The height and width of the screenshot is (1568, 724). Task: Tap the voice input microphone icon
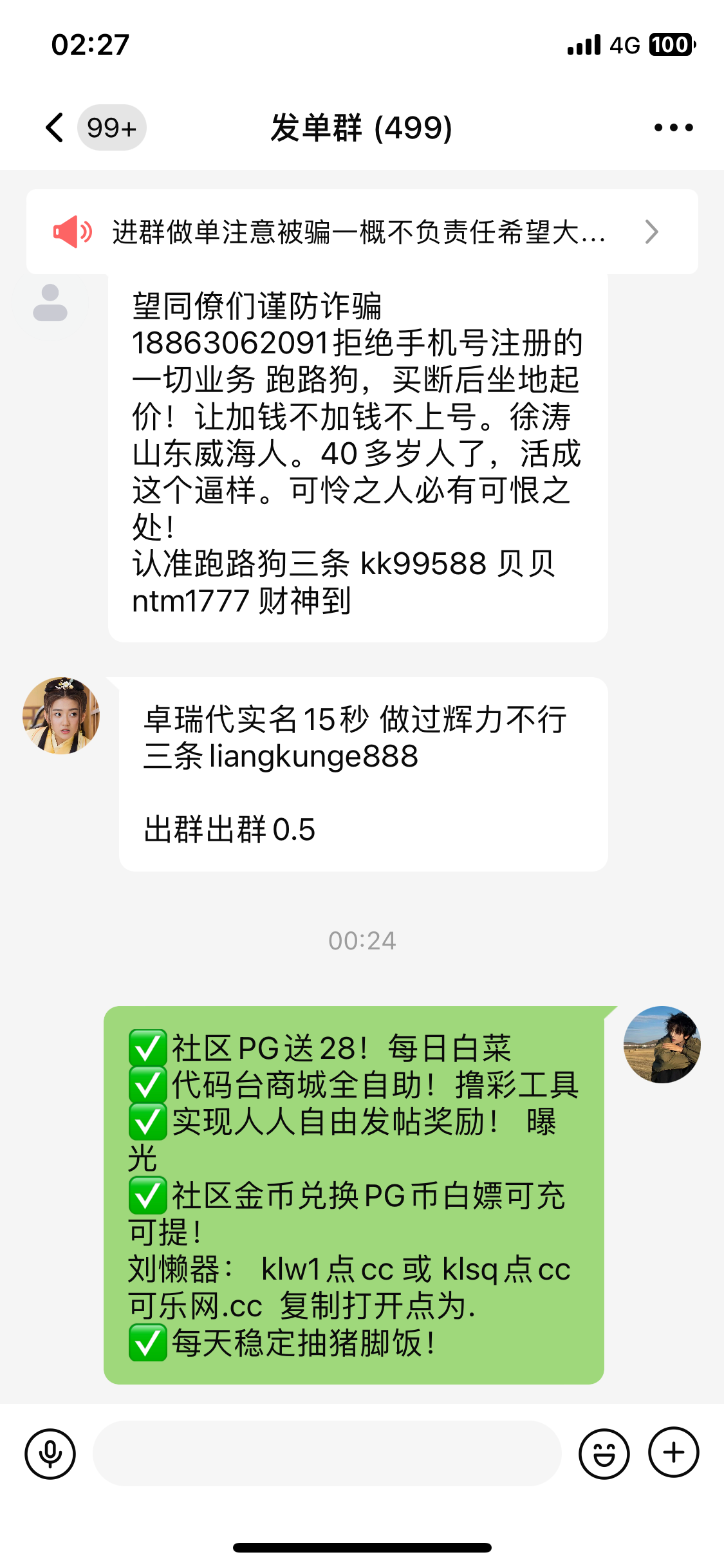click(50, 1453)
